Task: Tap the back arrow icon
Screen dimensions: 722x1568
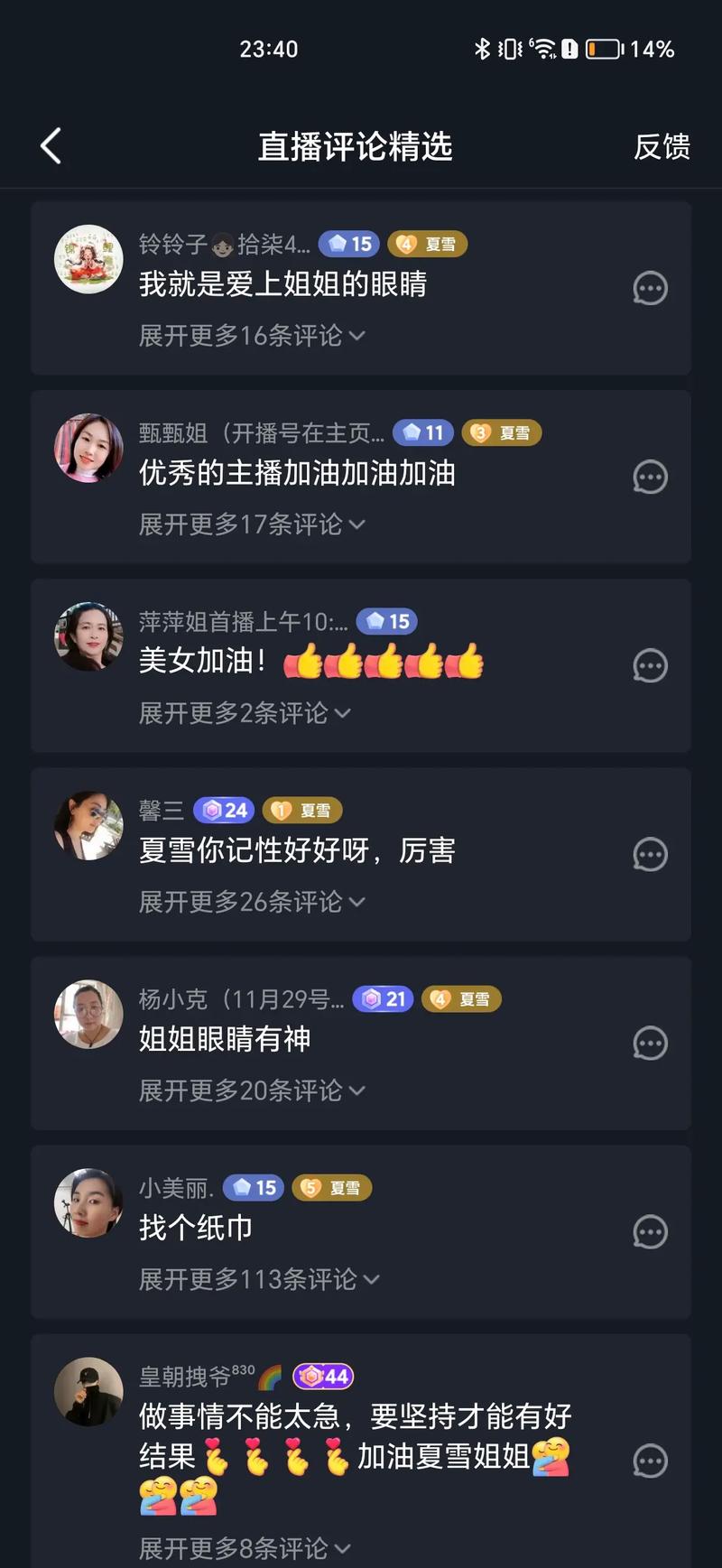Action: [50, 144]
